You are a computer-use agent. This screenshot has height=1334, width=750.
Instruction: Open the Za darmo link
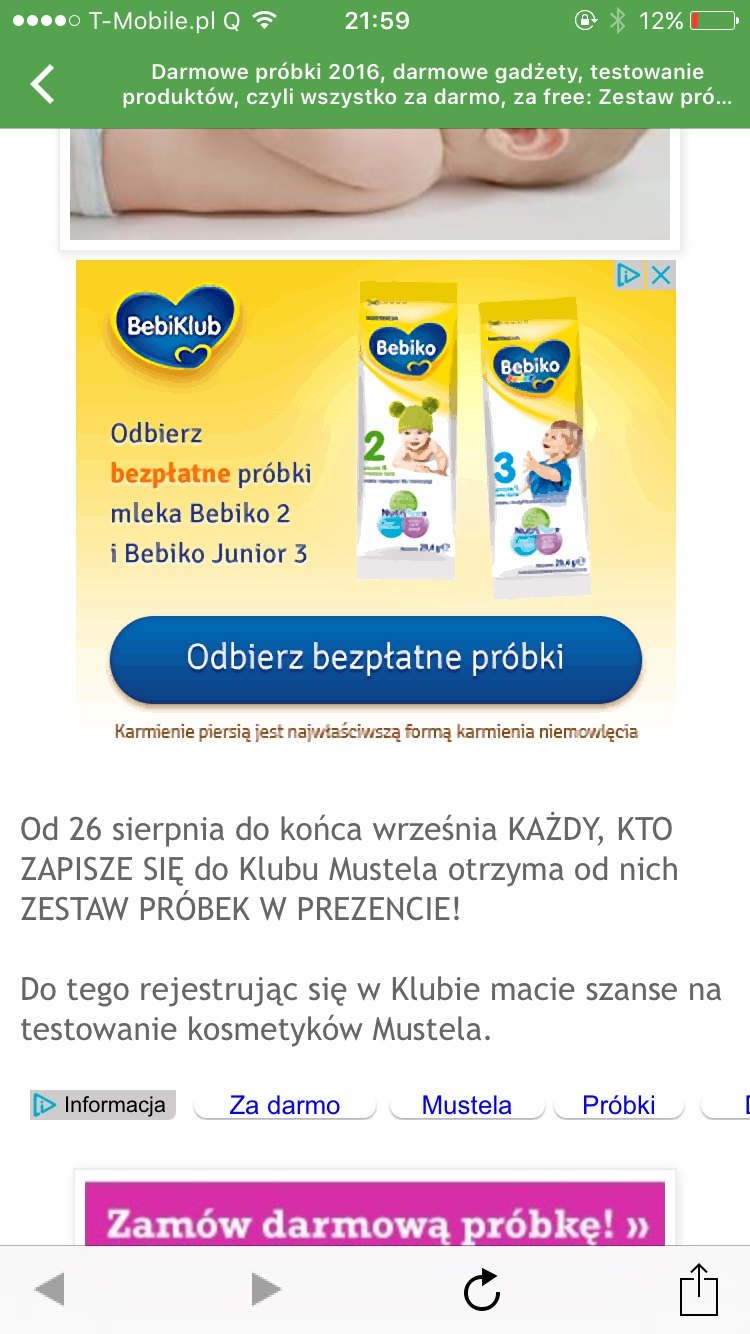click(284, 1105)
